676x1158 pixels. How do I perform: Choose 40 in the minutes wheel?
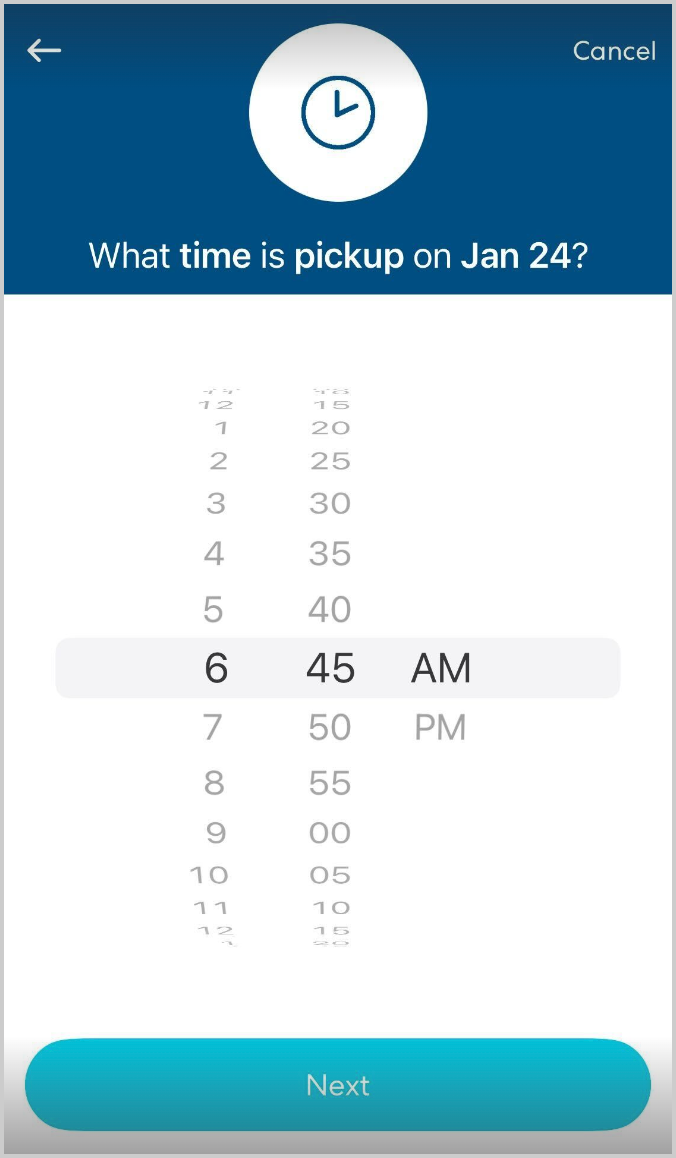(330, 609)
